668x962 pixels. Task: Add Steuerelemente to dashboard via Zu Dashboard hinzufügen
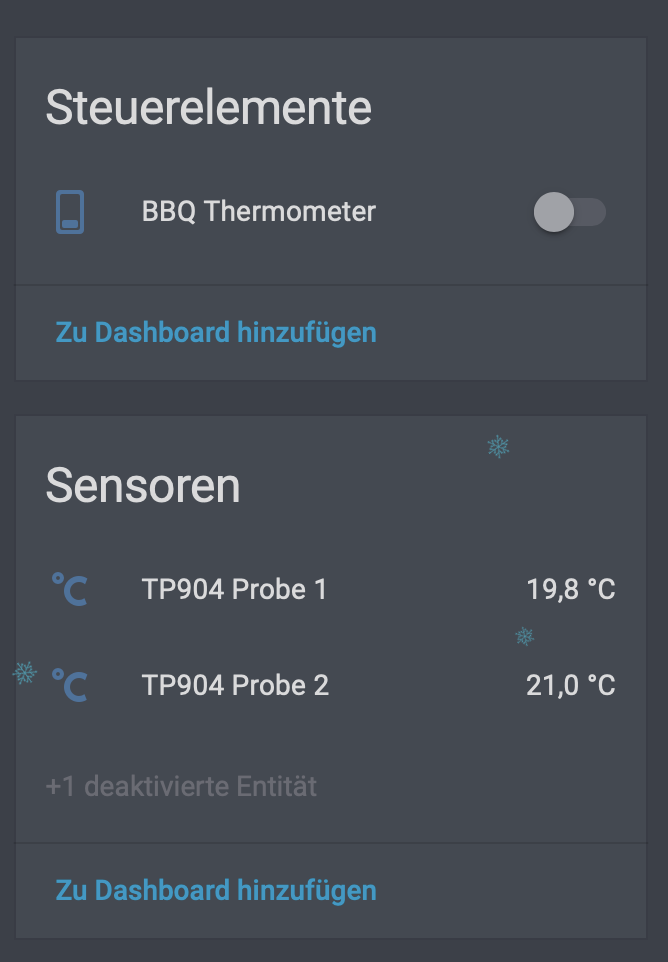[216, 332]
